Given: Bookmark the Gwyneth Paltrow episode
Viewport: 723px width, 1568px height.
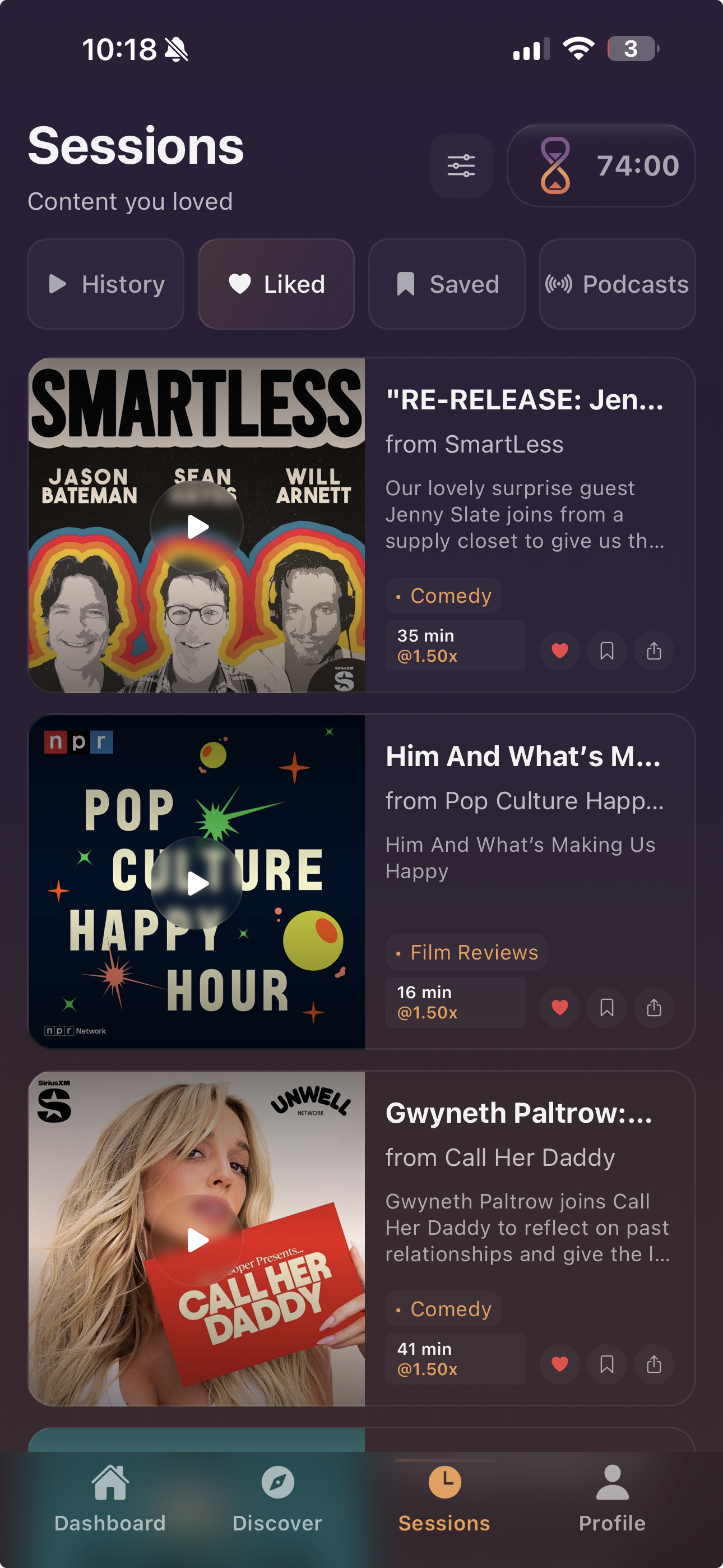Looking at the screenshot, I should pyautogui.click(x=607, y=1364).
